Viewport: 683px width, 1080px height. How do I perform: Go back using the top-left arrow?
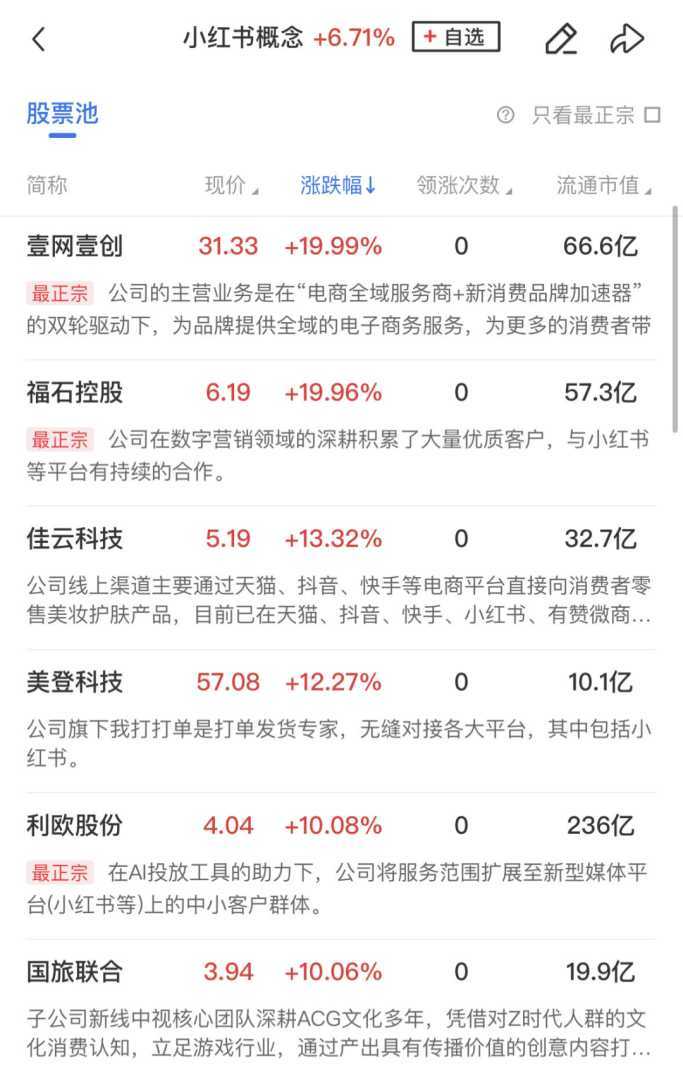tap(39, 39)
